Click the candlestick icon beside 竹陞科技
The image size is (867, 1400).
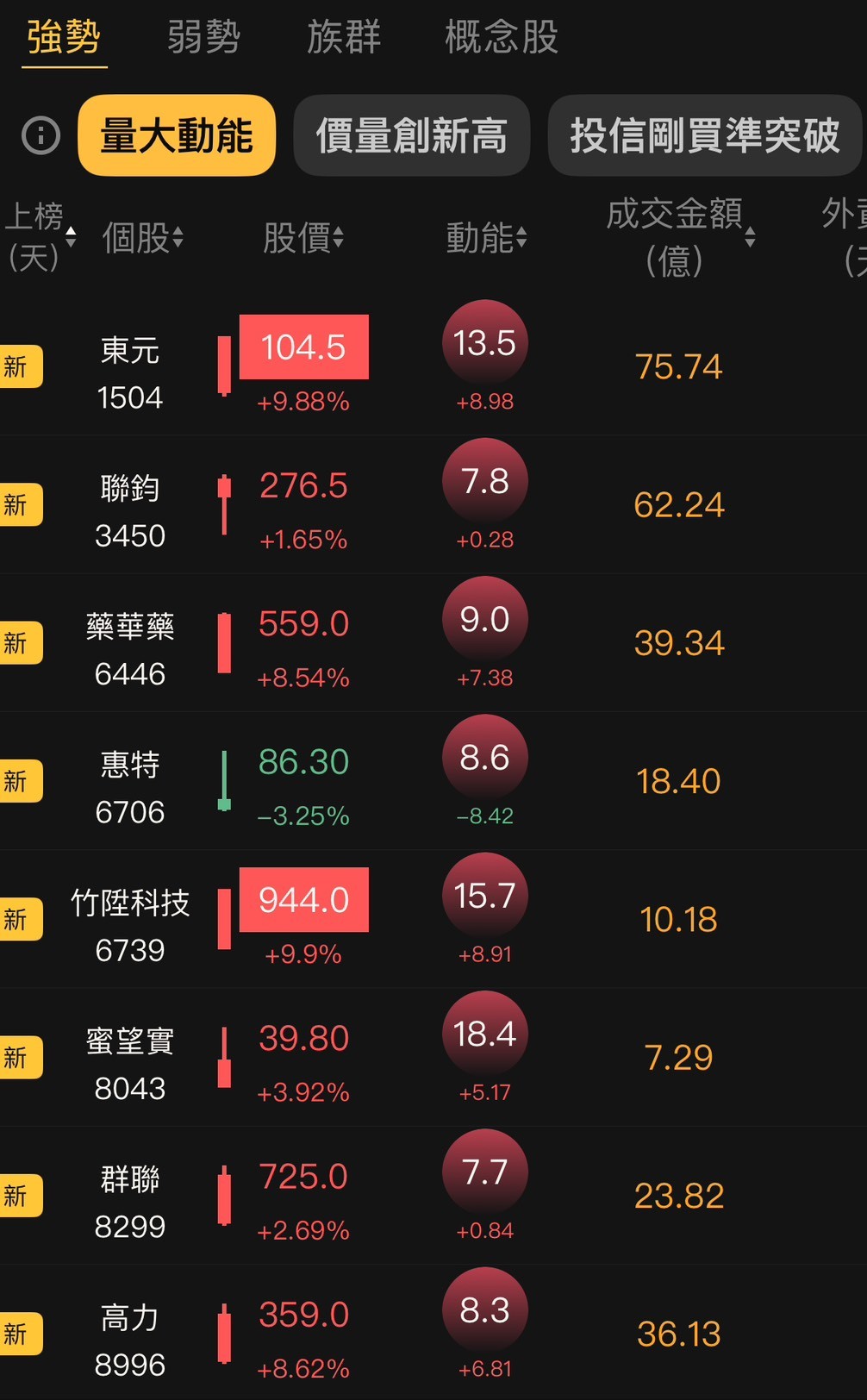[x=224, y=918]
